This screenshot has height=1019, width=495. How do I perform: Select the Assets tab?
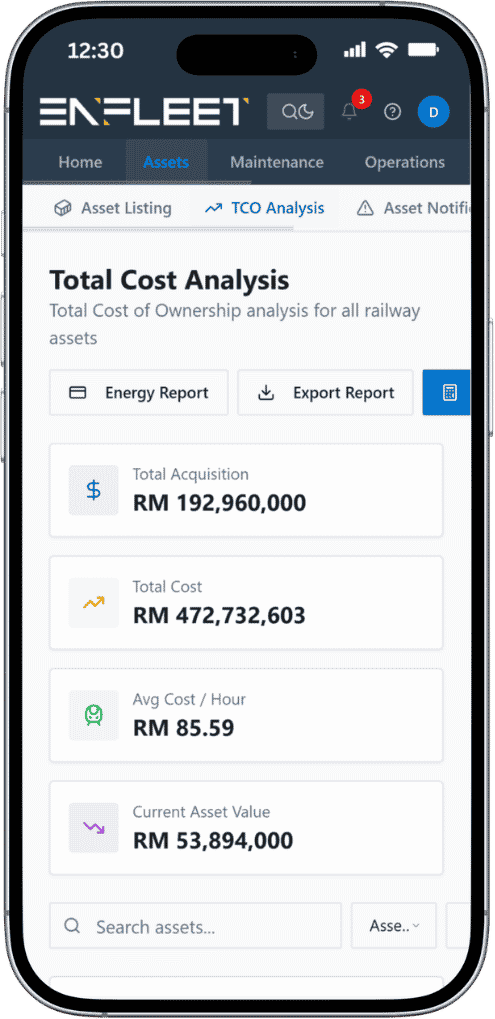pyautogui.click(x=166, y=162)
